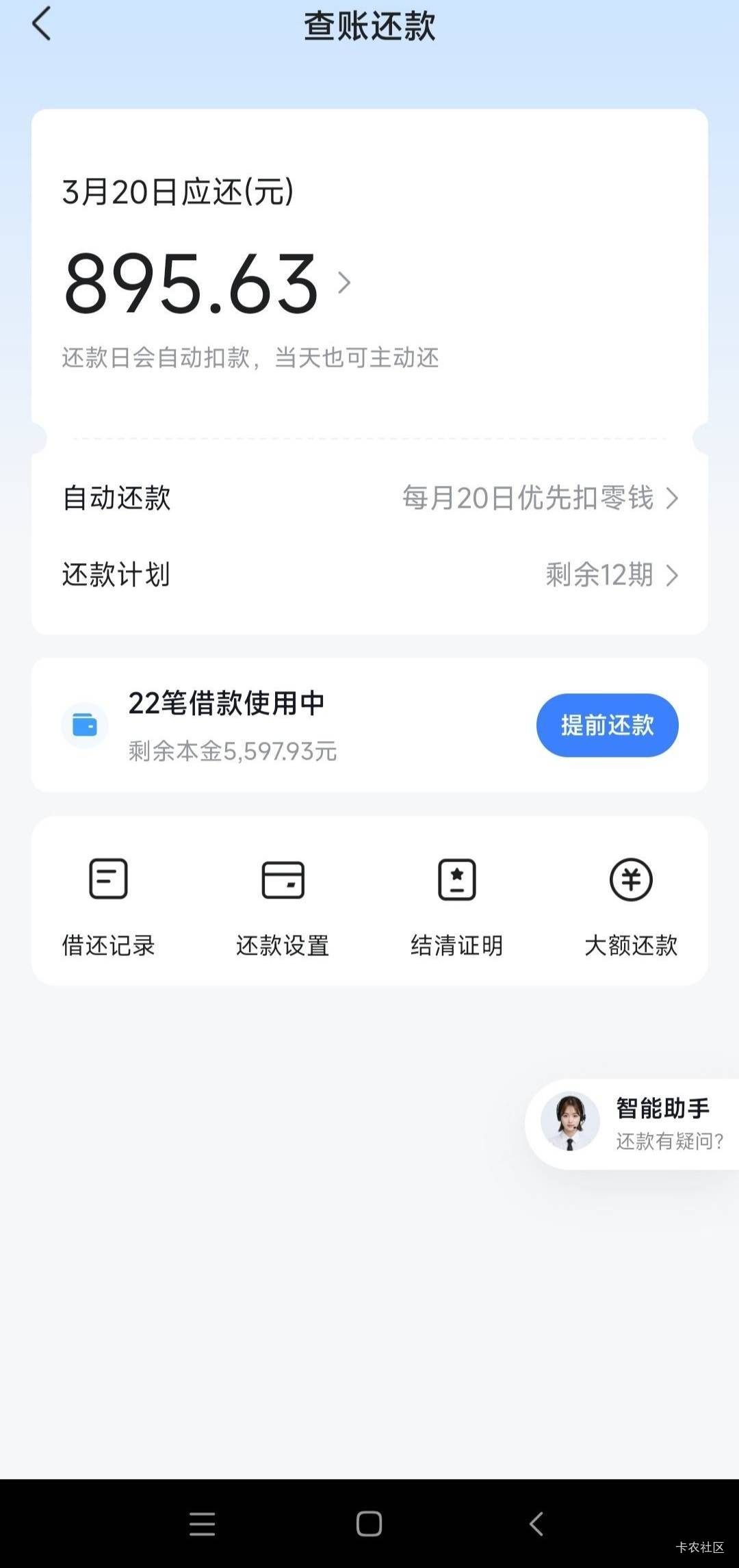
Task: Ask the 智能助手 about repayment
Action: pos(633,1124)
